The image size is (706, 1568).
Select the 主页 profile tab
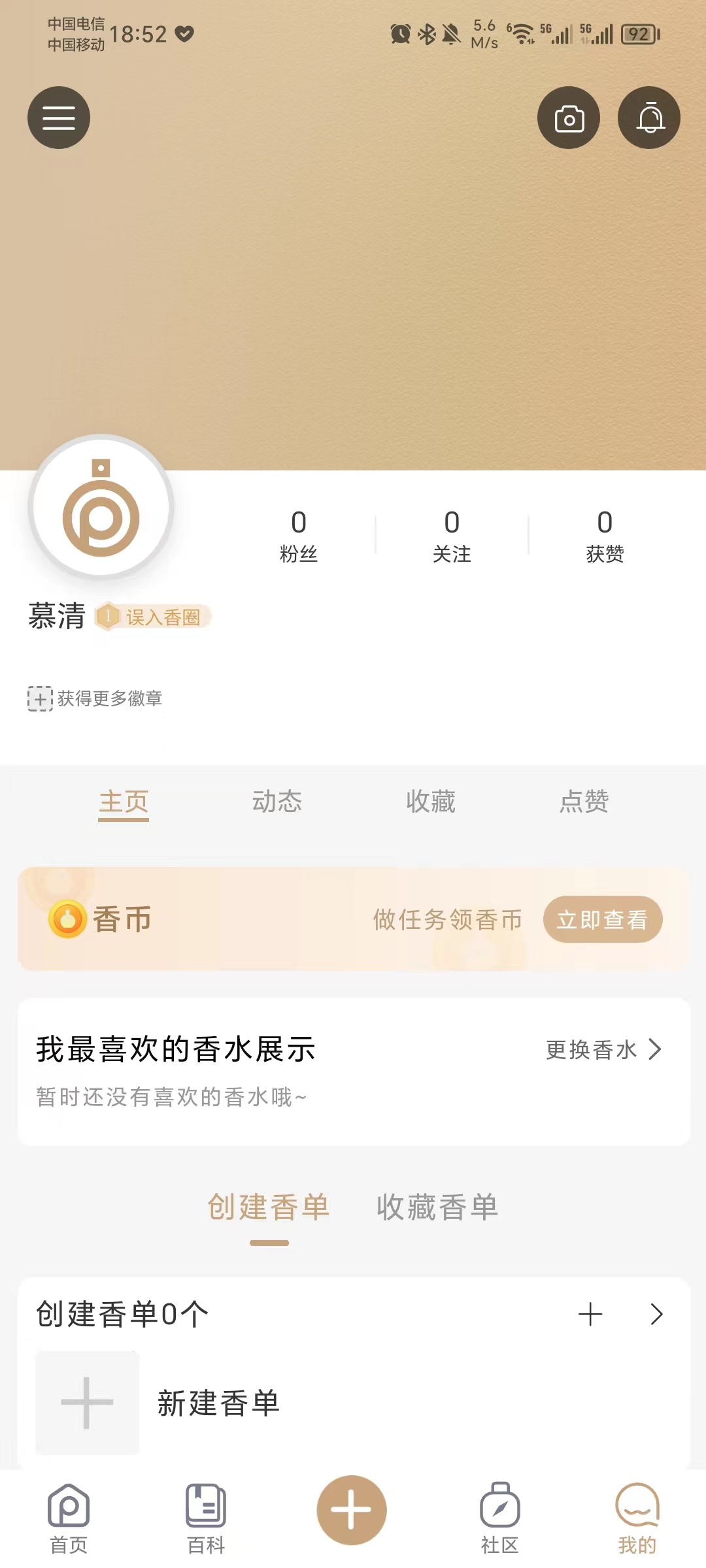coord(124,801)
